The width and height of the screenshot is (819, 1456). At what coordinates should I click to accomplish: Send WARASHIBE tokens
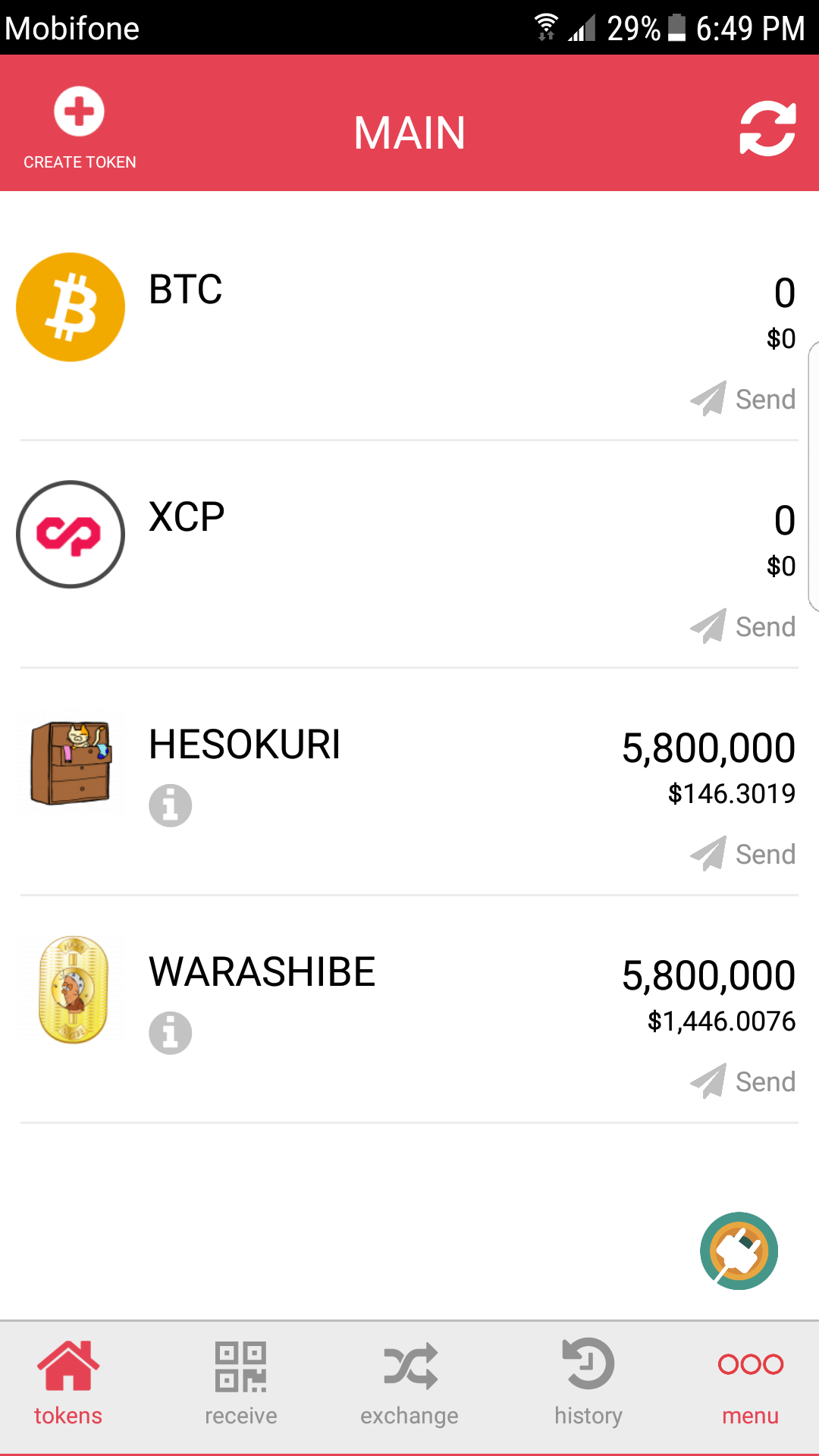743,1081
